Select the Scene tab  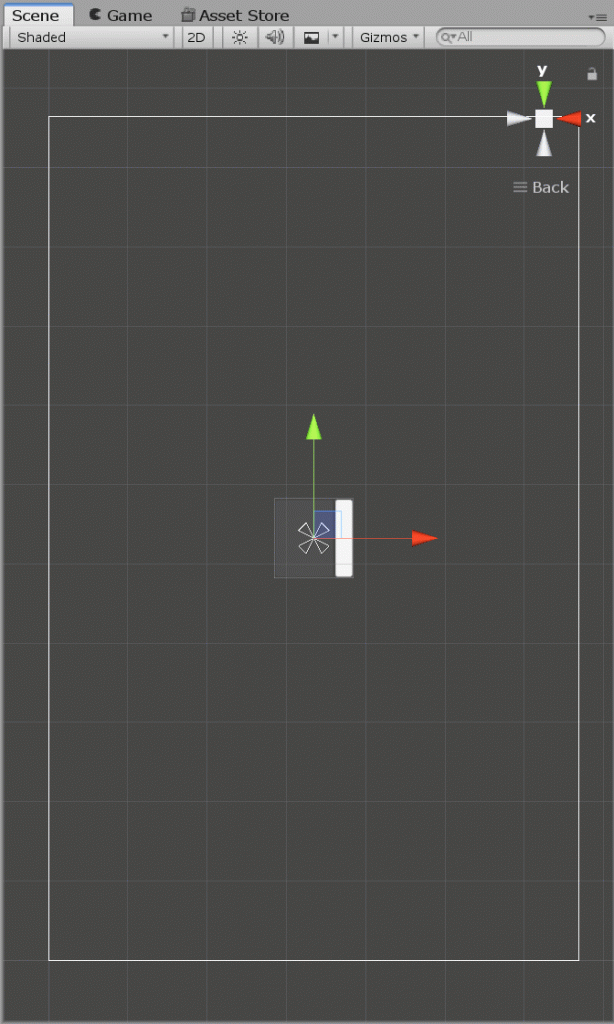tap(36, 15)
